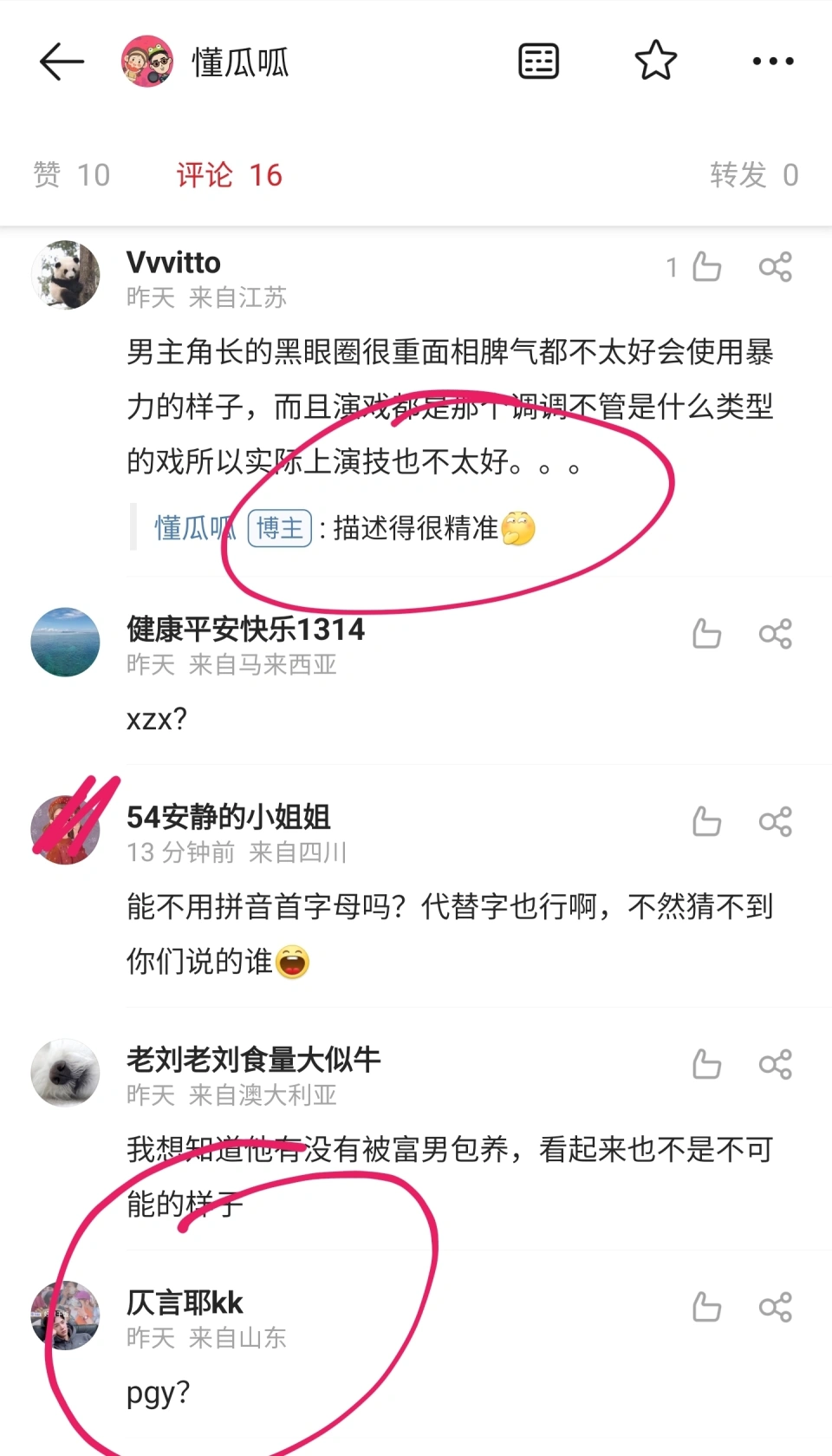The image size is (832, 1456).
Task: Open 老刘老刘食量大似牛's avatar
Action: (x=66, y=1073)
